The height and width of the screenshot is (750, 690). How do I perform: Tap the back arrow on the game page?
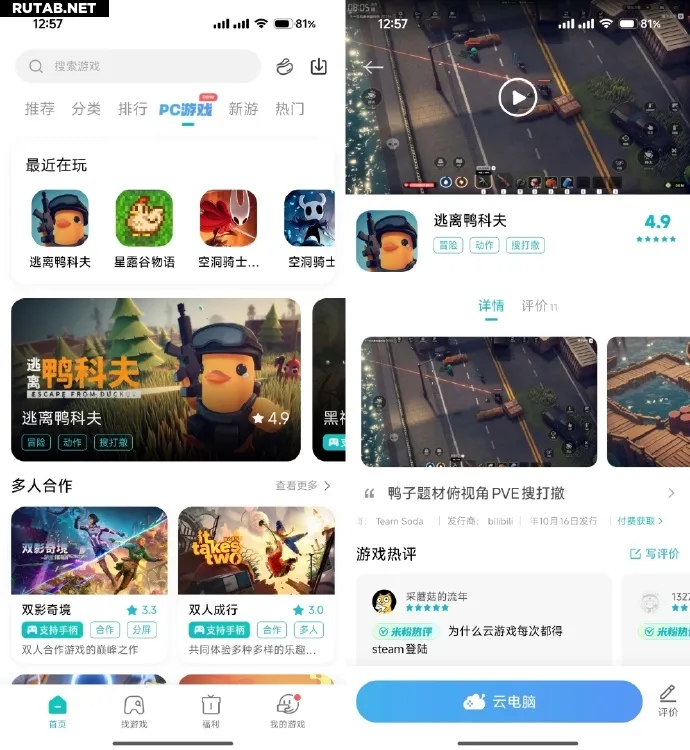[x=373, y=67]
